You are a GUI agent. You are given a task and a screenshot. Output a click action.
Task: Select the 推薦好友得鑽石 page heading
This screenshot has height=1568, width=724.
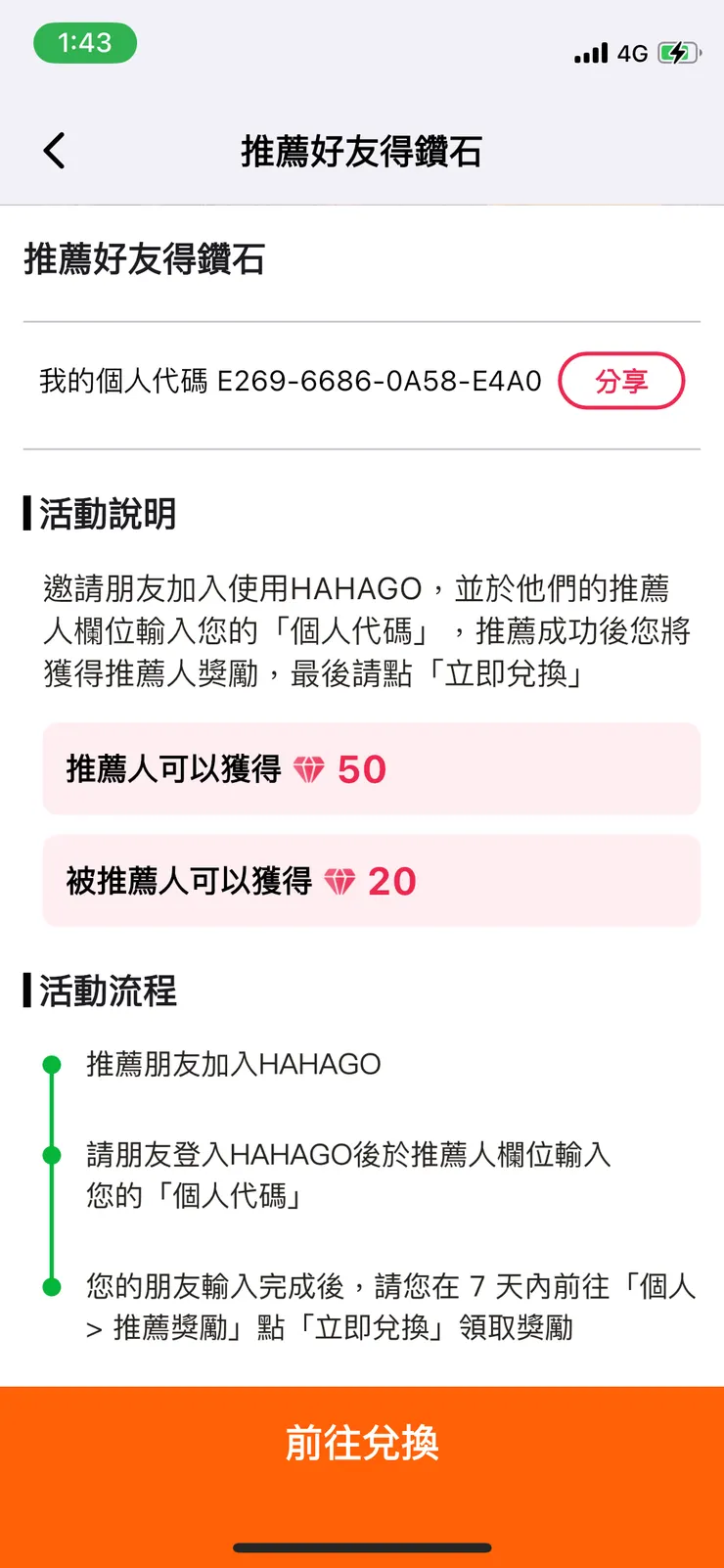tap(143, 261)
